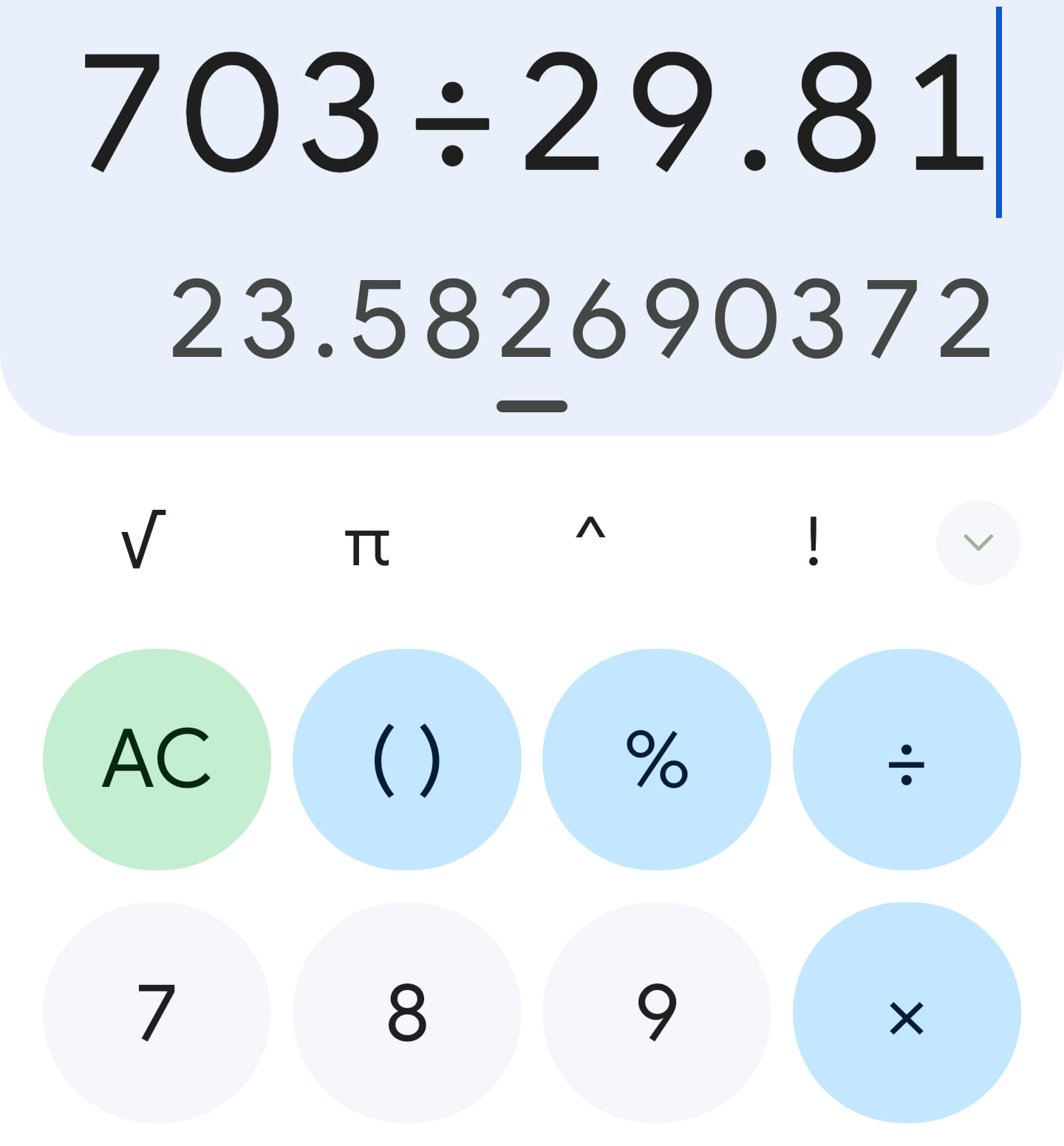Tap the percent key
Screen dimensions: 1064x1146
coord(656,760)
